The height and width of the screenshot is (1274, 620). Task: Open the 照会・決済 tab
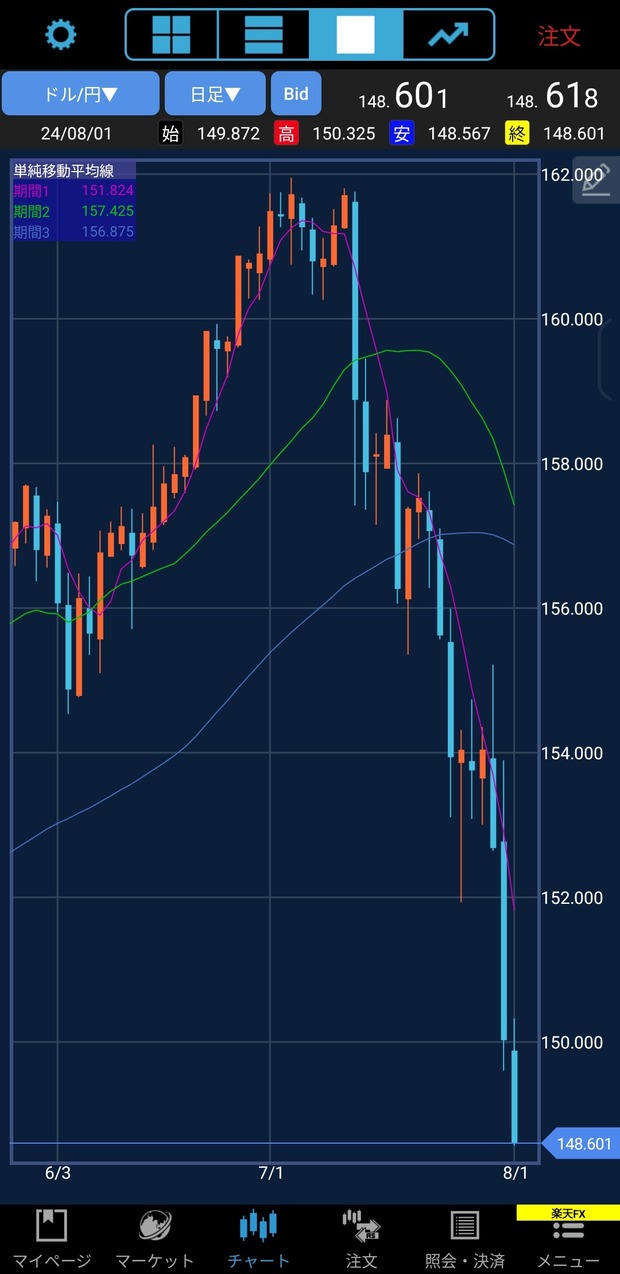(464, 1238)
